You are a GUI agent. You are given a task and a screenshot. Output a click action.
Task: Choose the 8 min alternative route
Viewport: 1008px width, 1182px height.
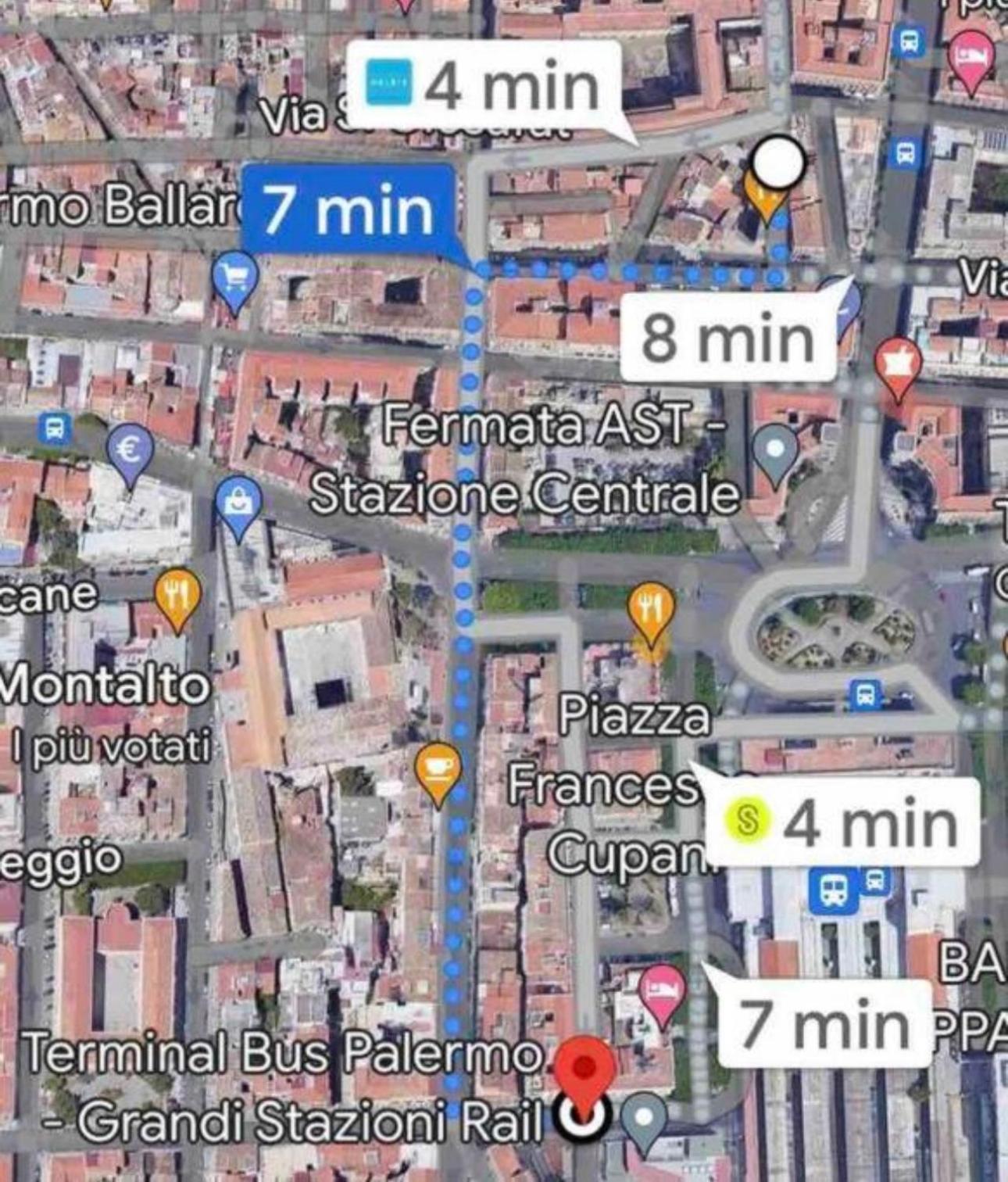727,338
